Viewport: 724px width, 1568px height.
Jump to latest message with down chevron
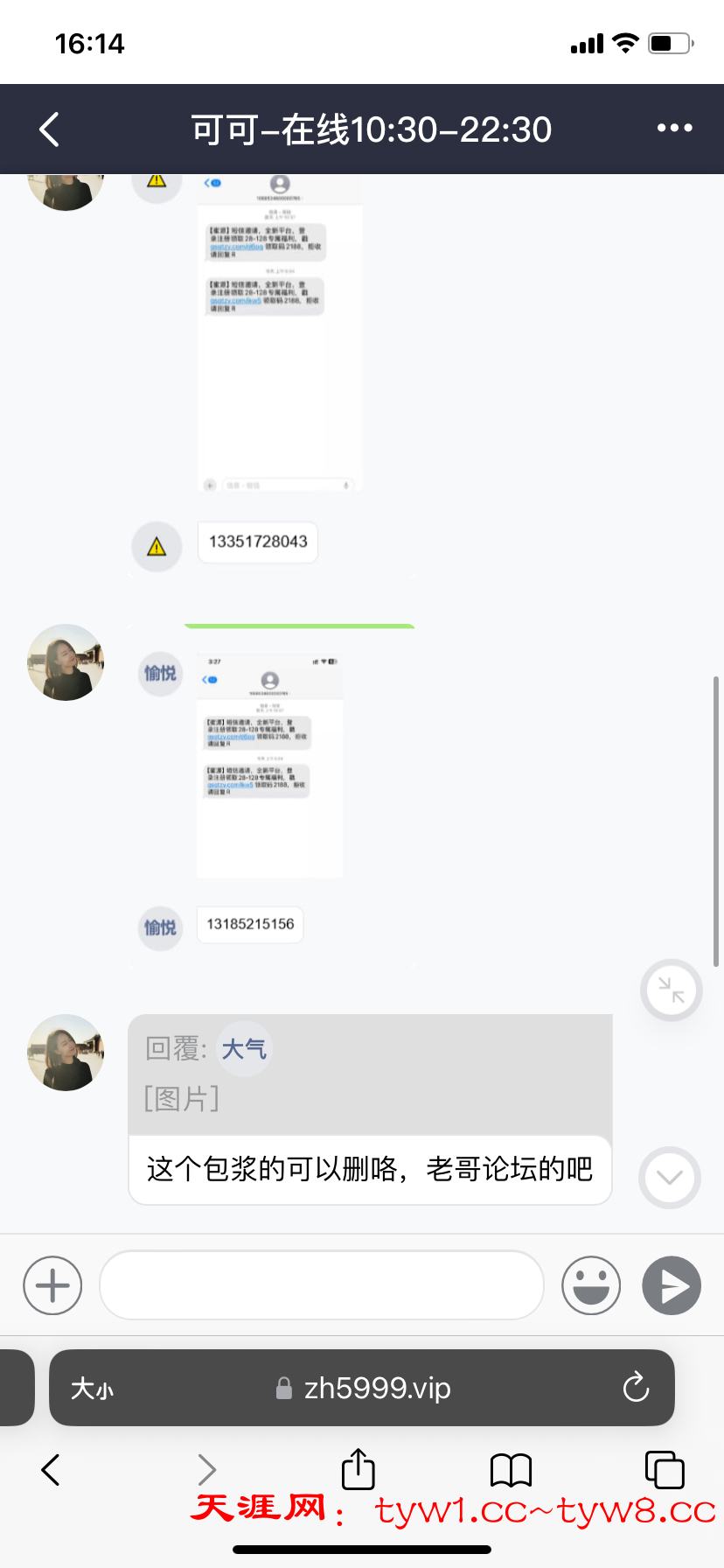[670, 1177]
